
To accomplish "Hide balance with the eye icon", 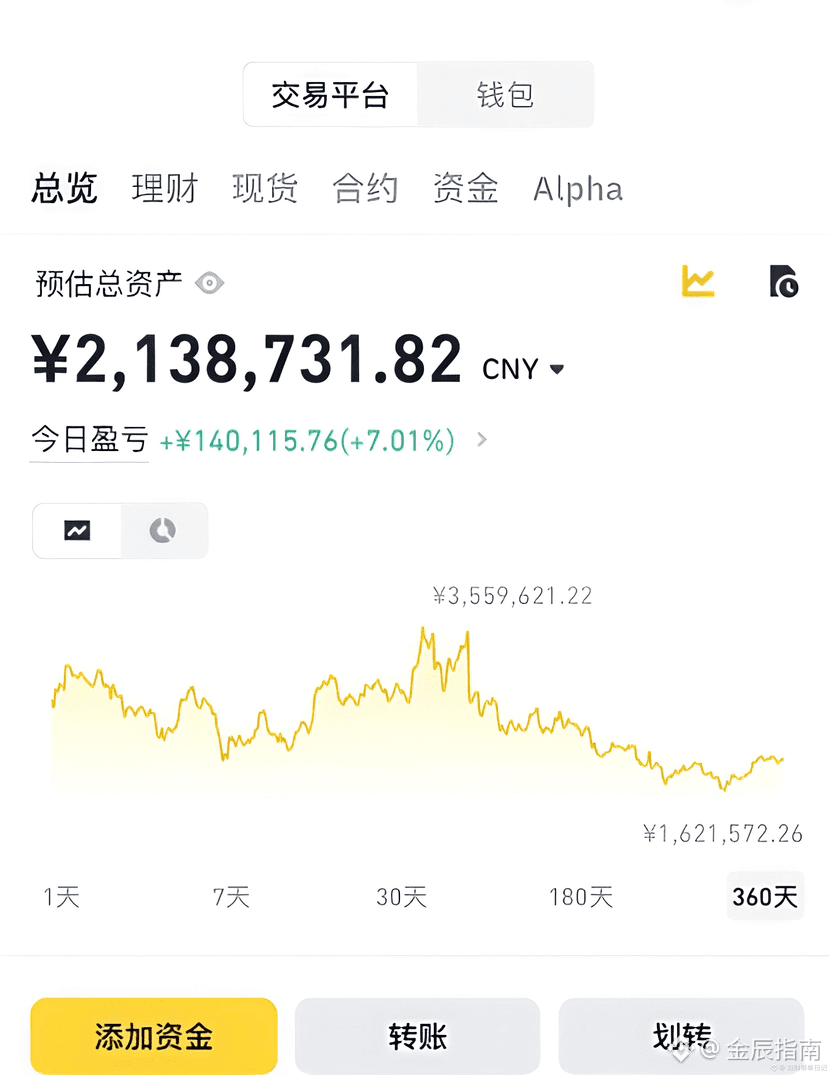I will coord(209,283).
